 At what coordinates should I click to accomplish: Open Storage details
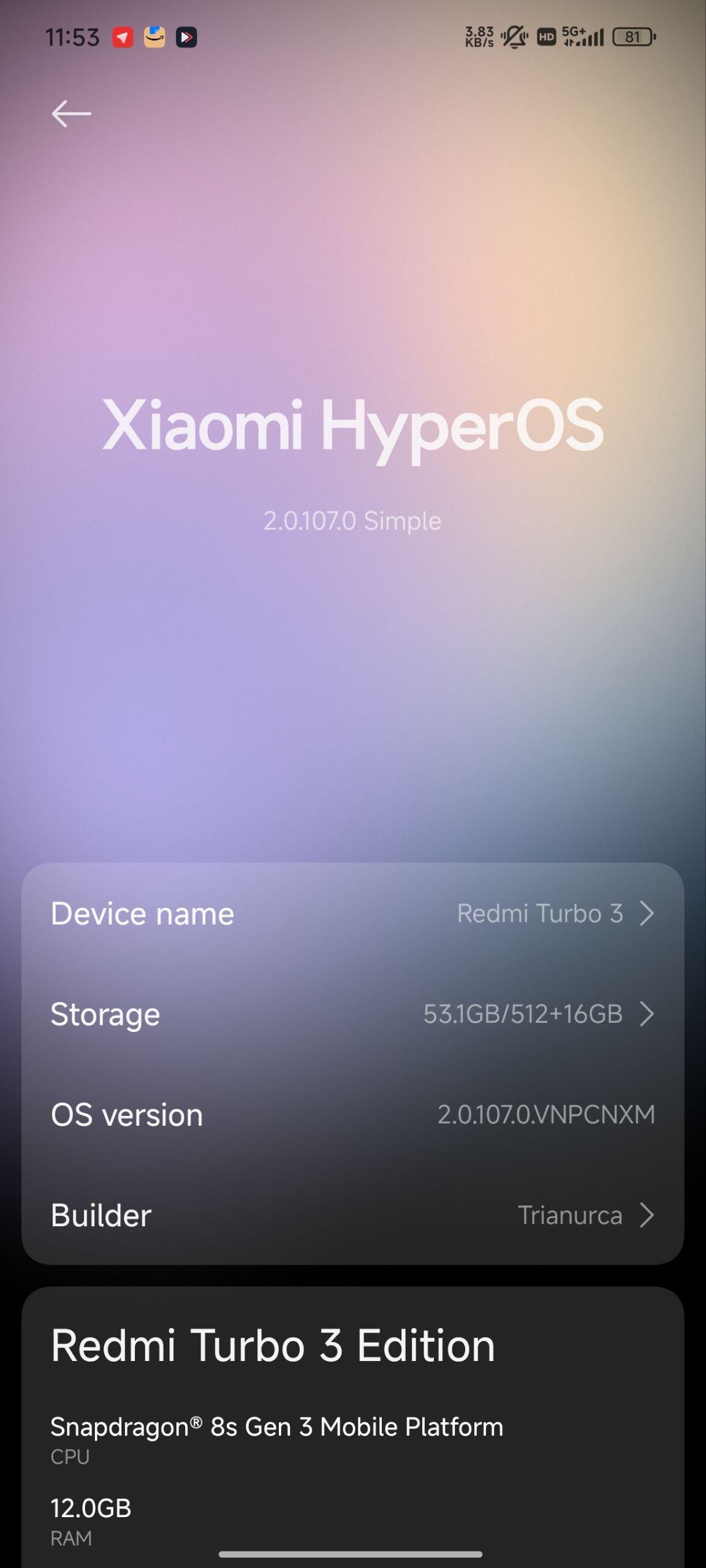(353, 1014)
